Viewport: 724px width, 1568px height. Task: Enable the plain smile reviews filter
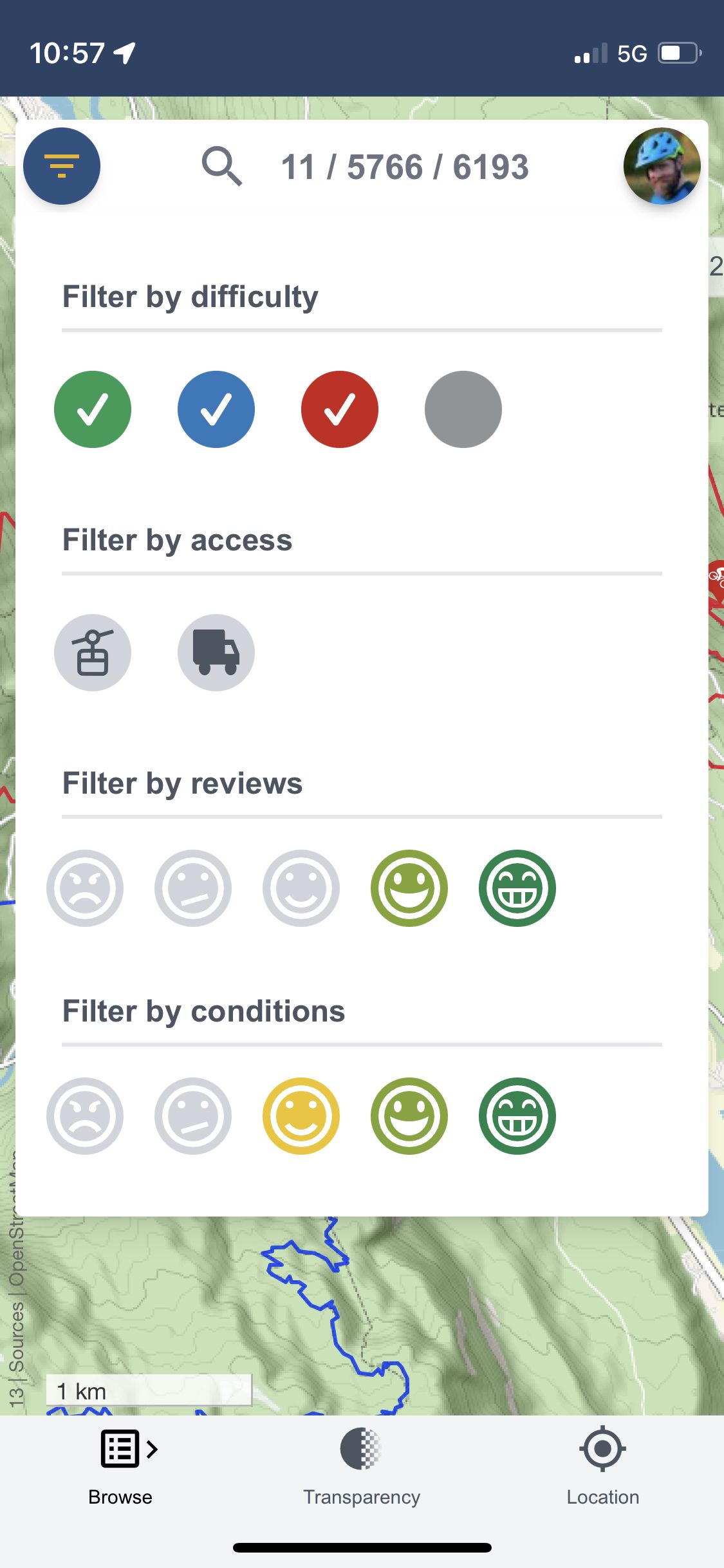pyautogui.click(x=301, y=888)
